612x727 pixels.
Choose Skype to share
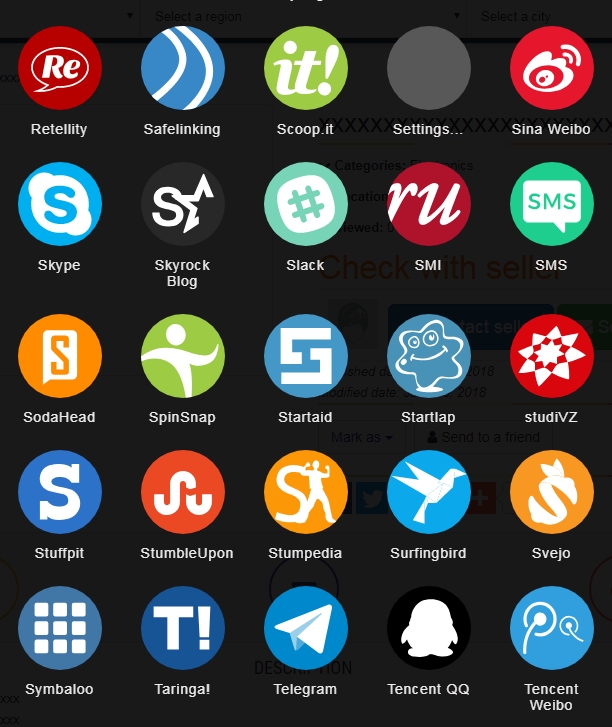[60, 204]
